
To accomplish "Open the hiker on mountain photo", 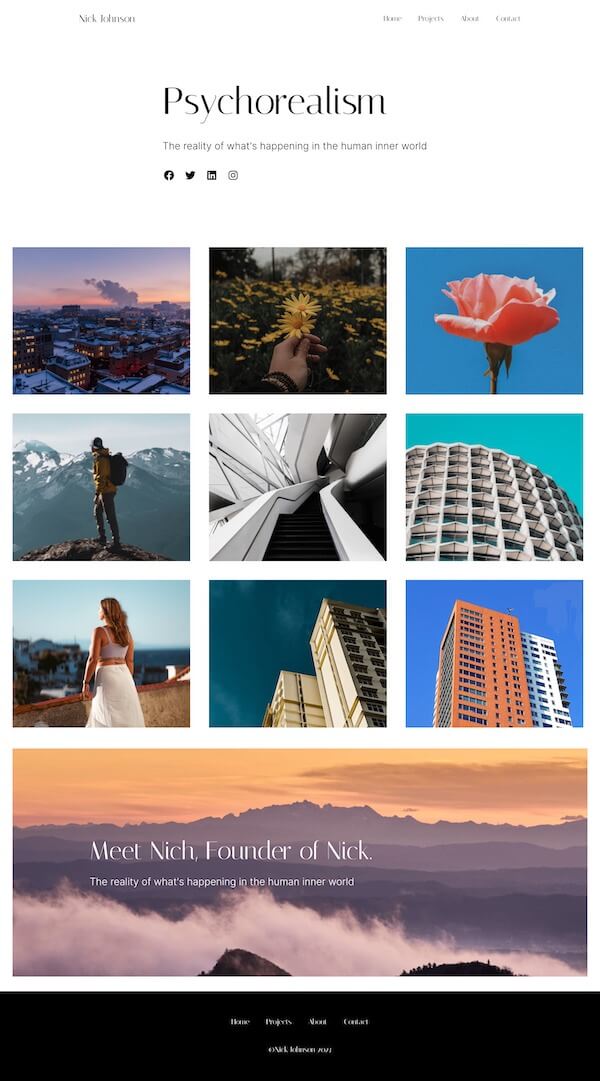I will pos(101,487).
